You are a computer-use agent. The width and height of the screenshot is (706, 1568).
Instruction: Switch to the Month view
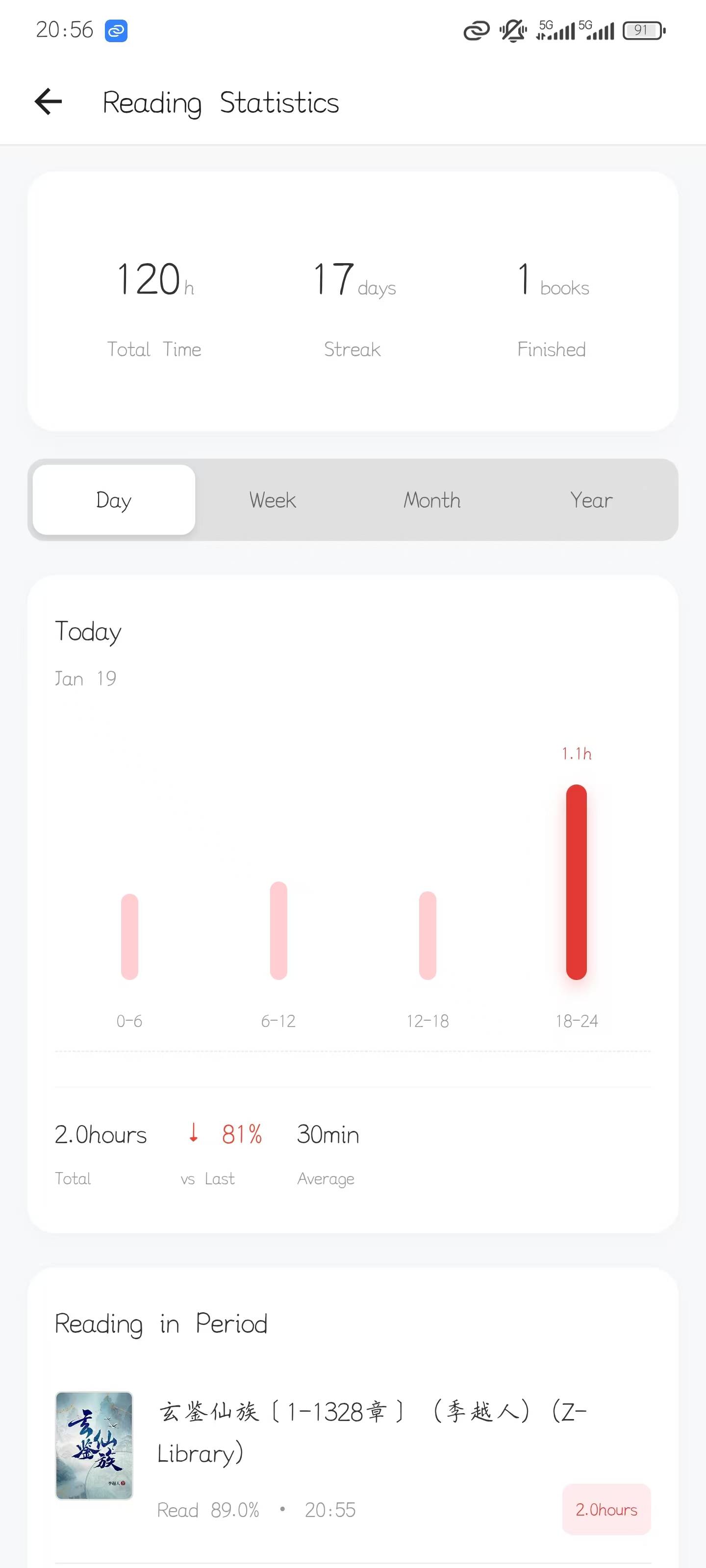click(x=432, y=500)
